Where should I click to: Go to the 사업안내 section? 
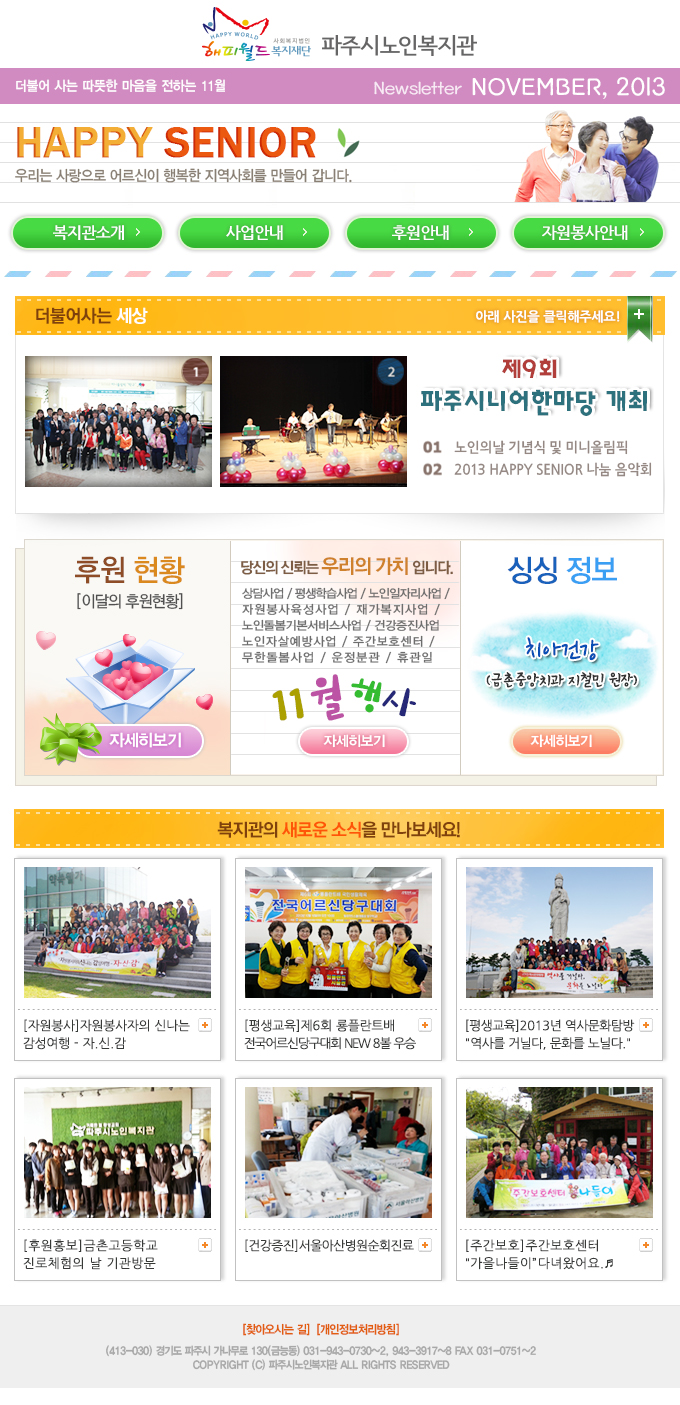click(255, 233)
